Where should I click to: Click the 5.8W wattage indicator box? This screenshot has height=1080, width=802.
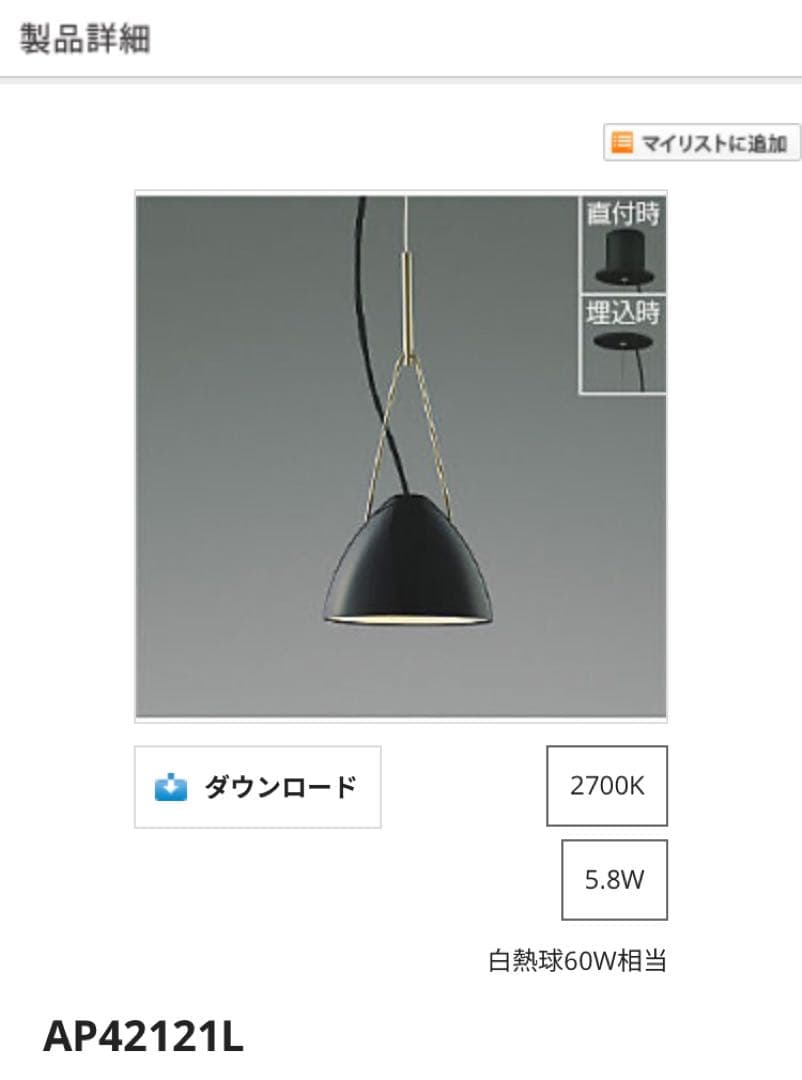coord(614,879)
